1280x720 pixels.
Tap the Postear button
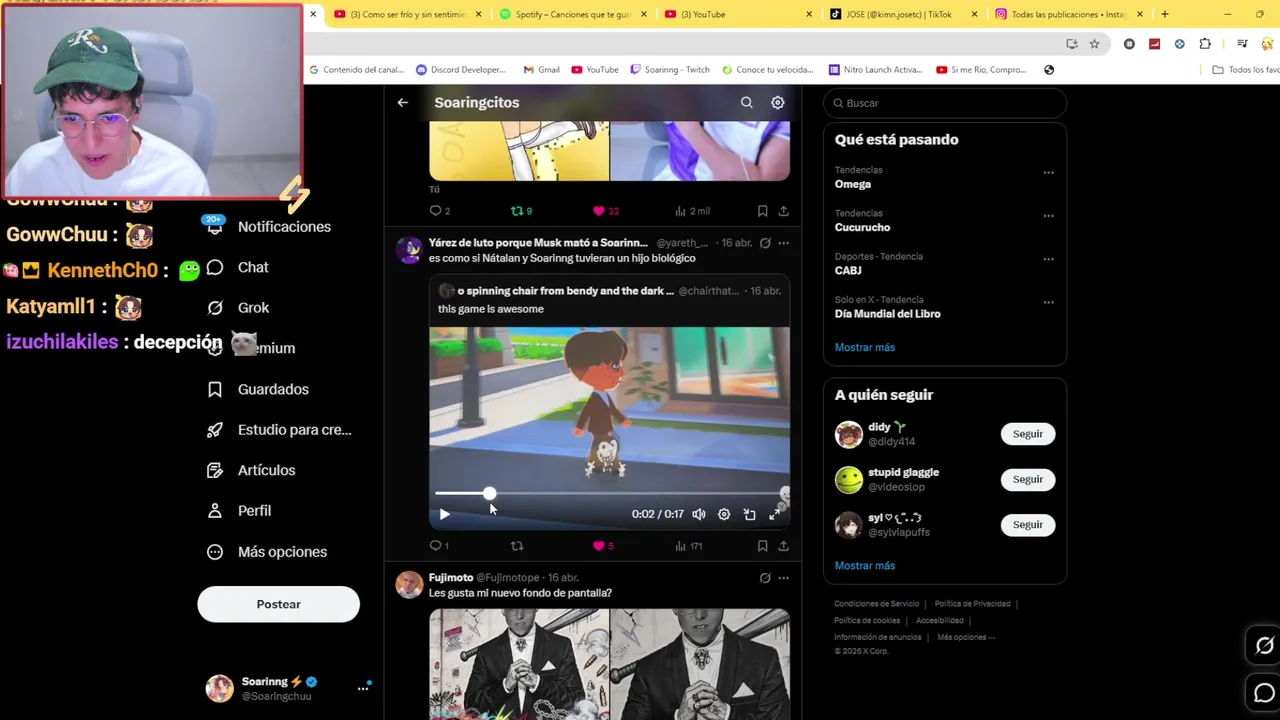point(278,604)
